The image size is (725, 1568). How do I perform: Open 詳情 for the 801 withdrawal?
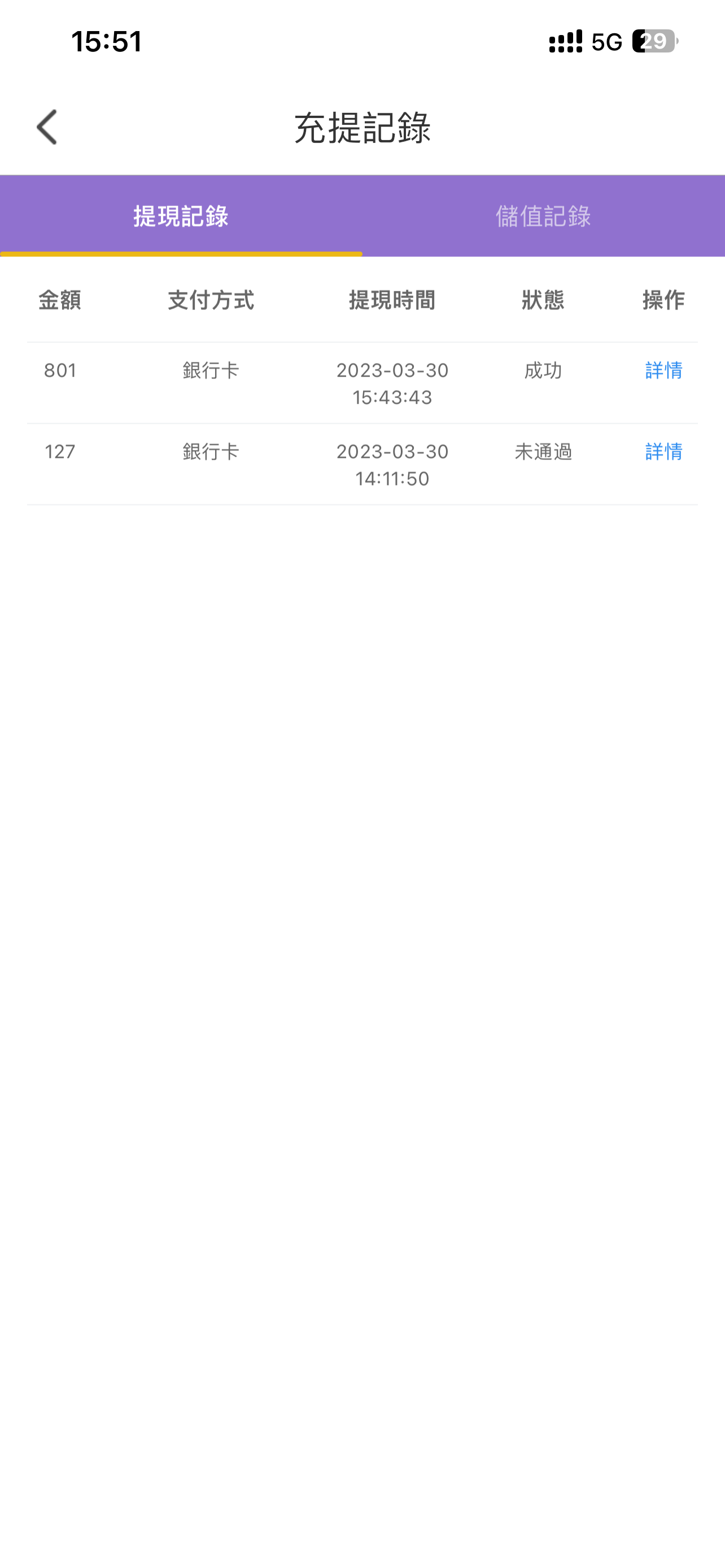tap(663, 370)
